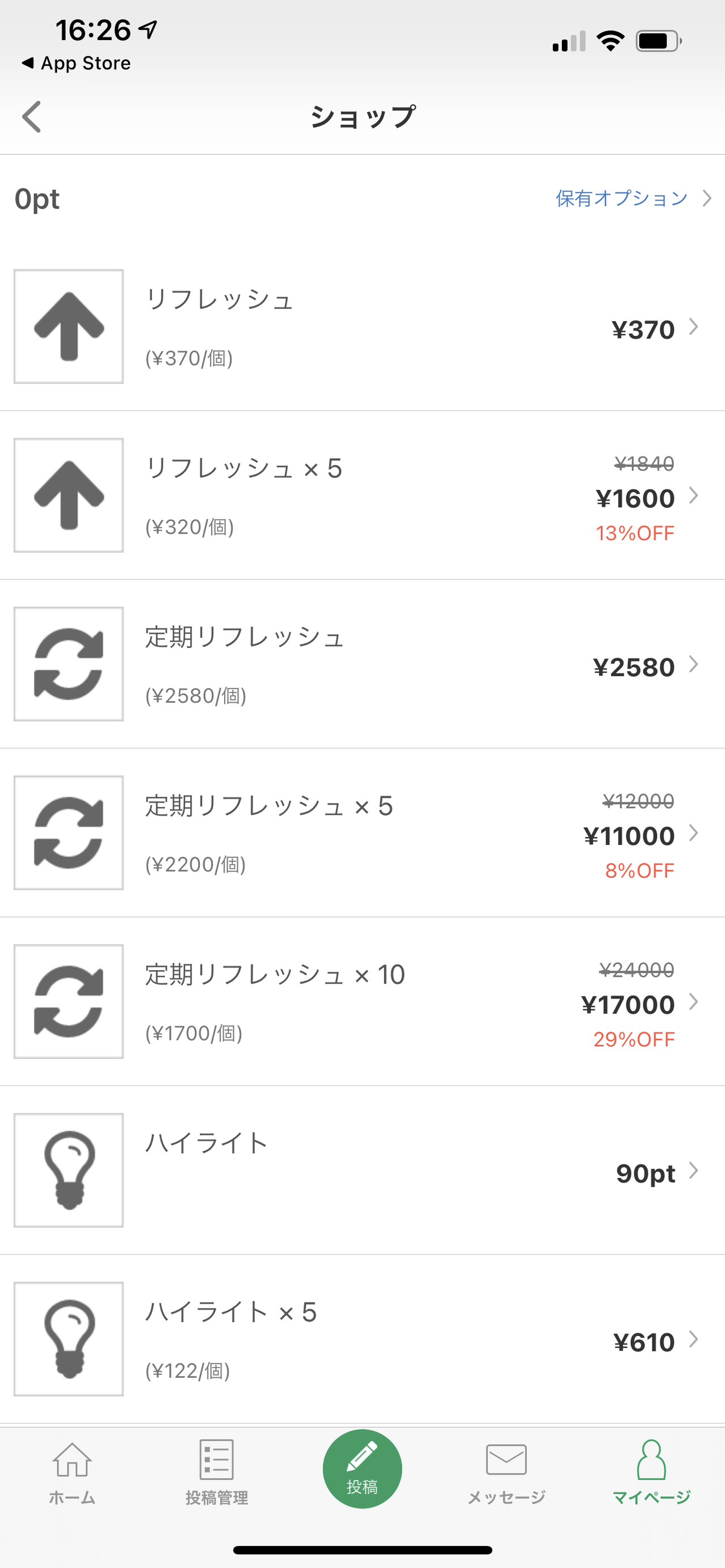
Task: Open the ハイライト 90pt item
Action: (362, 1170)
